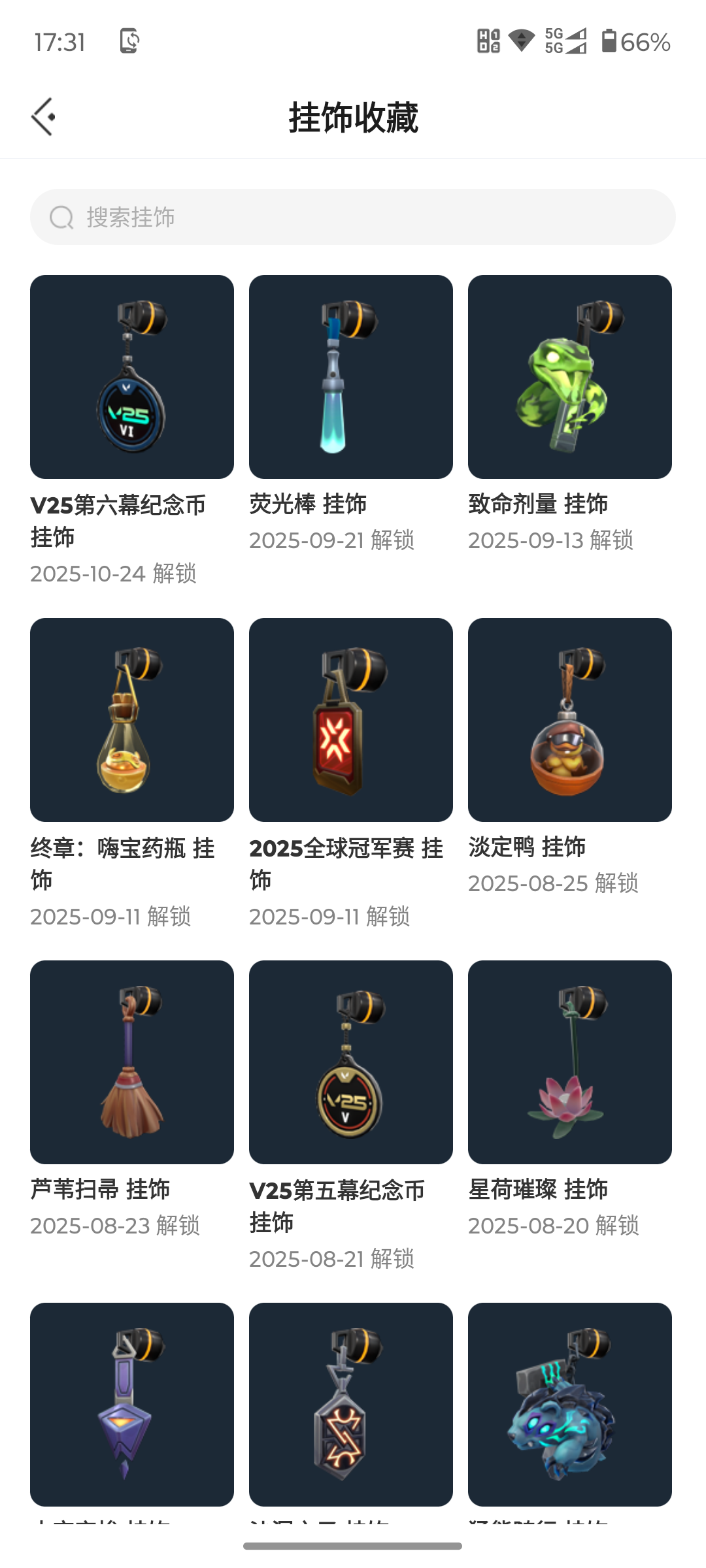View the 荧光棒 挂饰 charm
706x1568 pixels.
point(351,377)
